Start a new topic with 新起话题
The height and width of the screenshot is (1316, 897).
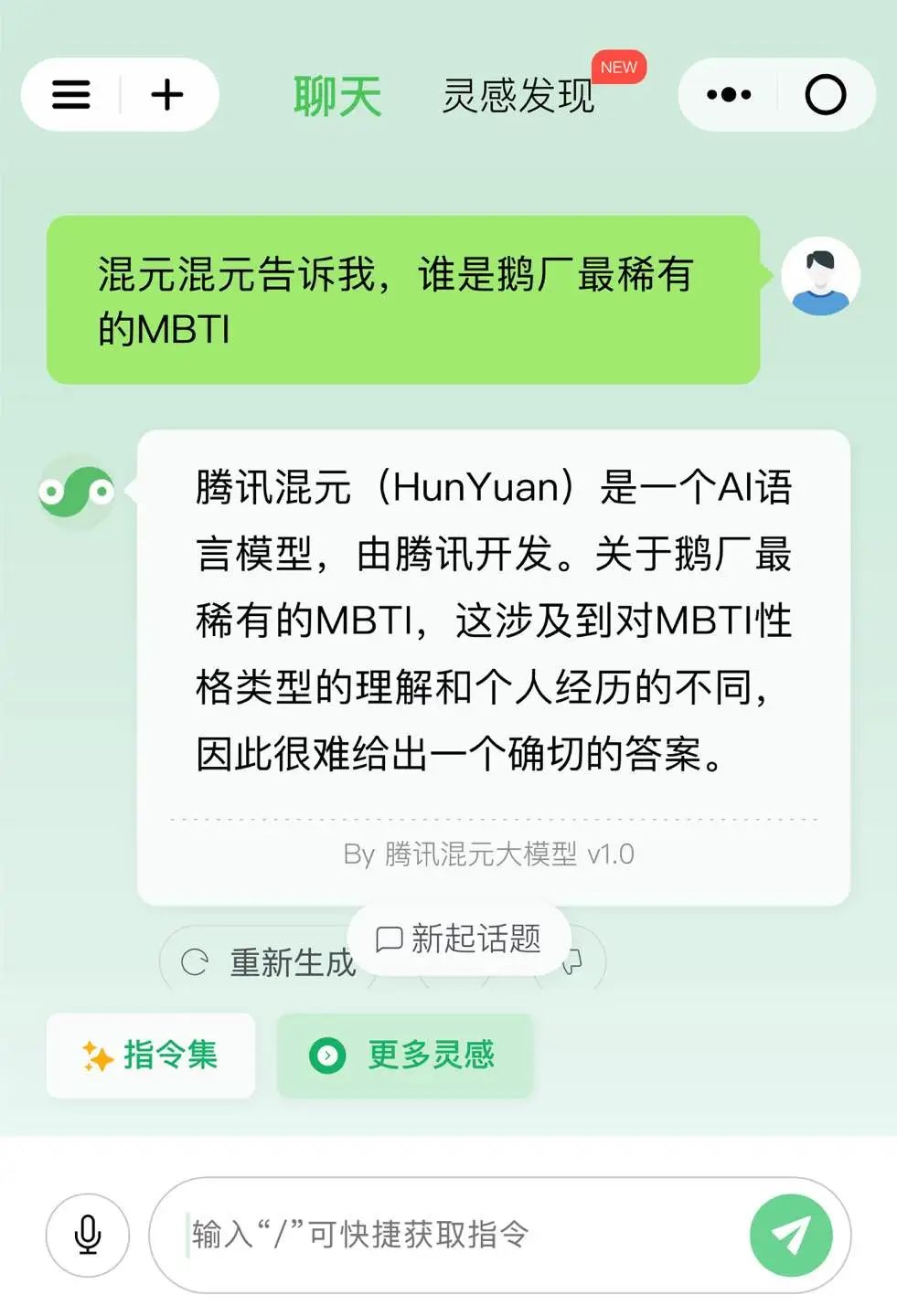[x=459, y=939]
